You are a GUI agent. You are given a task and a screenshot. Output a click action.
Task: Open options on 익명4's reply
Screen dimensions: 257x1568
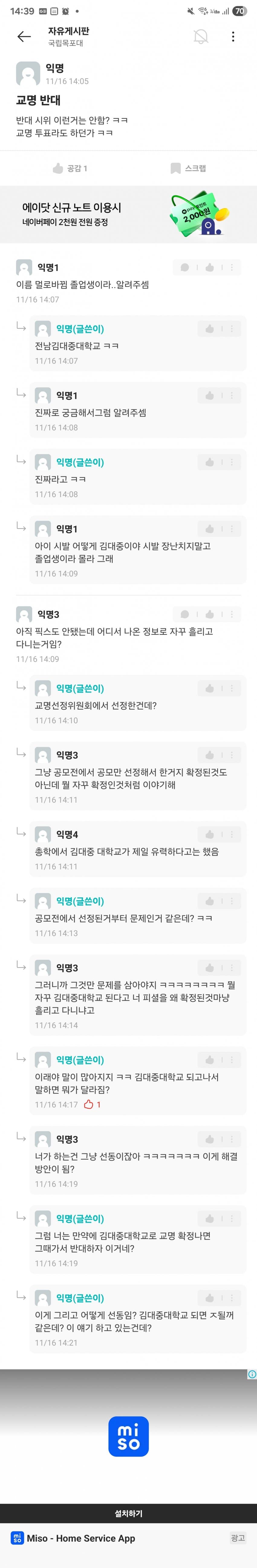point(231,834)
